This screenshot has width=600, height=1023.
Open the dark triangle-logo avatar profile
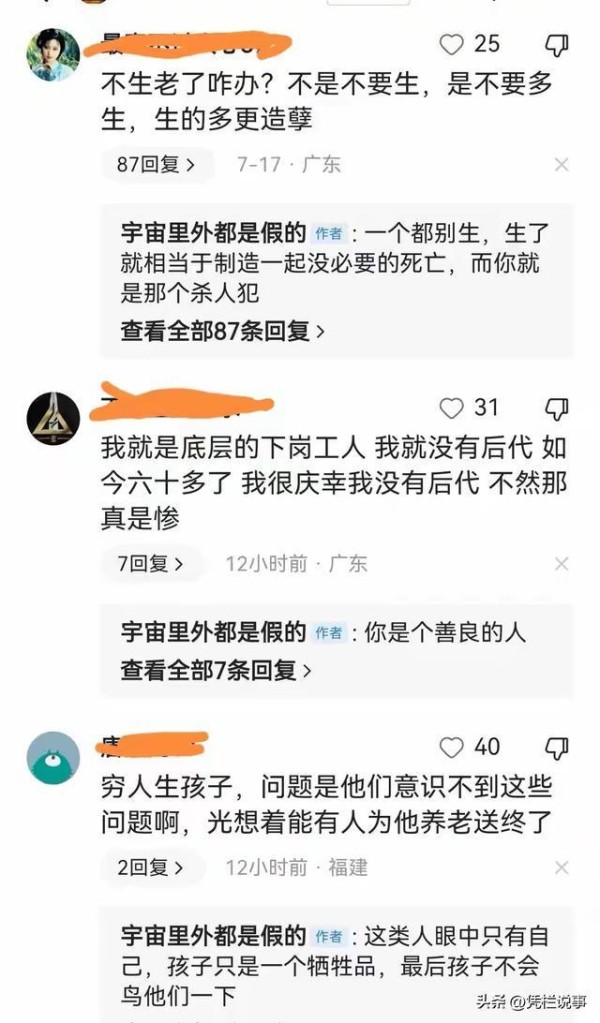[52, 418]
